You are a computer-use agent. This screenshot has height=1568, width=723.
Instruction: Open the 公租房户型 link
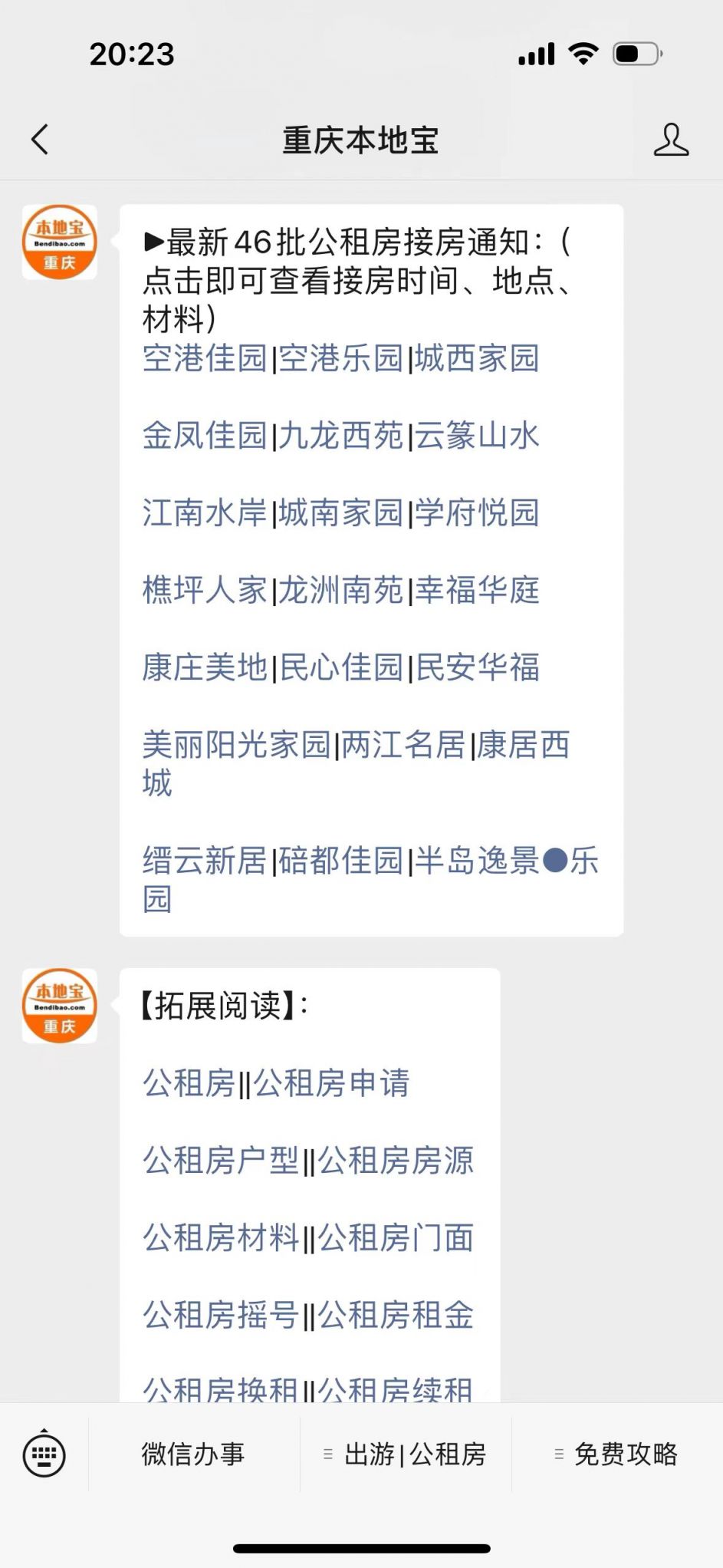[221, 1161]
